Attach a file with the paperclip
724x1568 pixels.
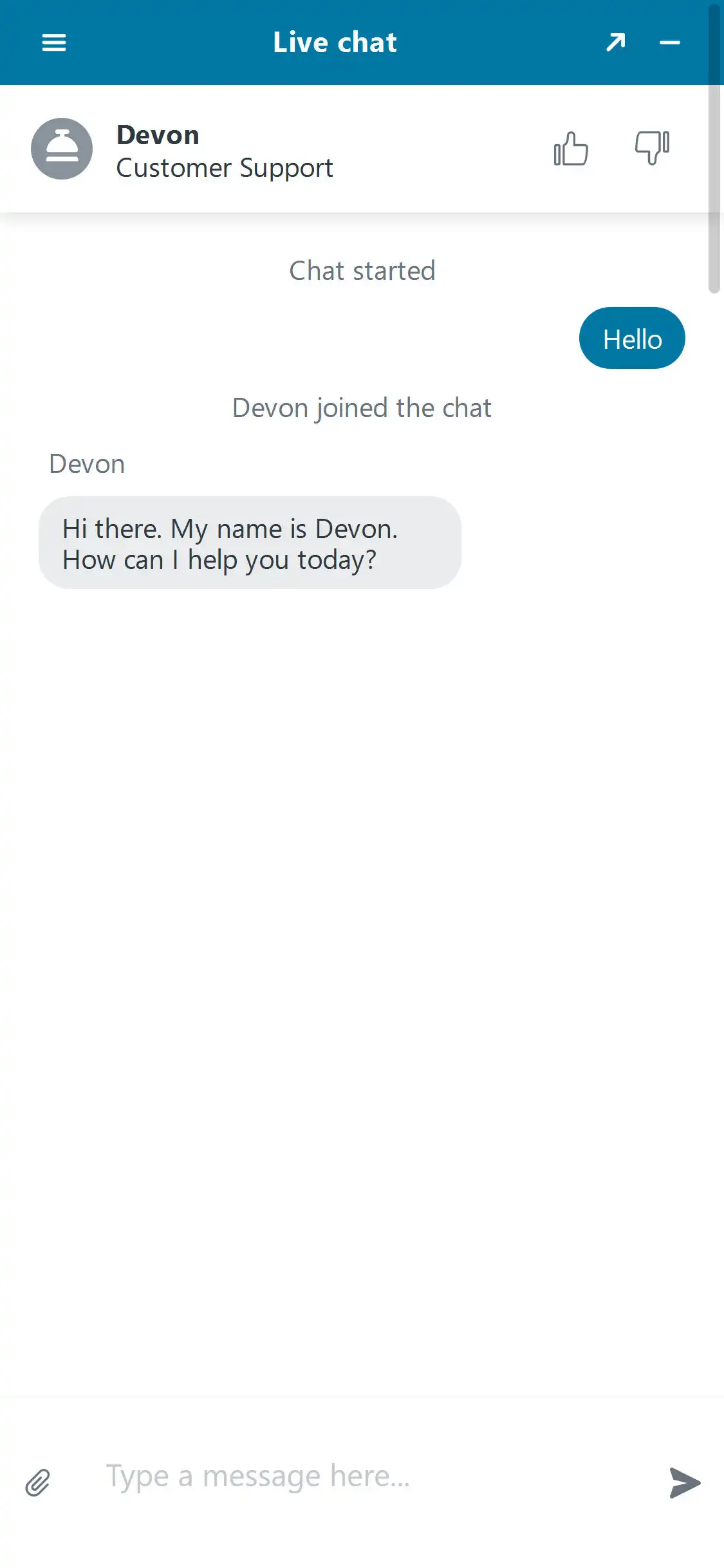[x=38, y=1482]
